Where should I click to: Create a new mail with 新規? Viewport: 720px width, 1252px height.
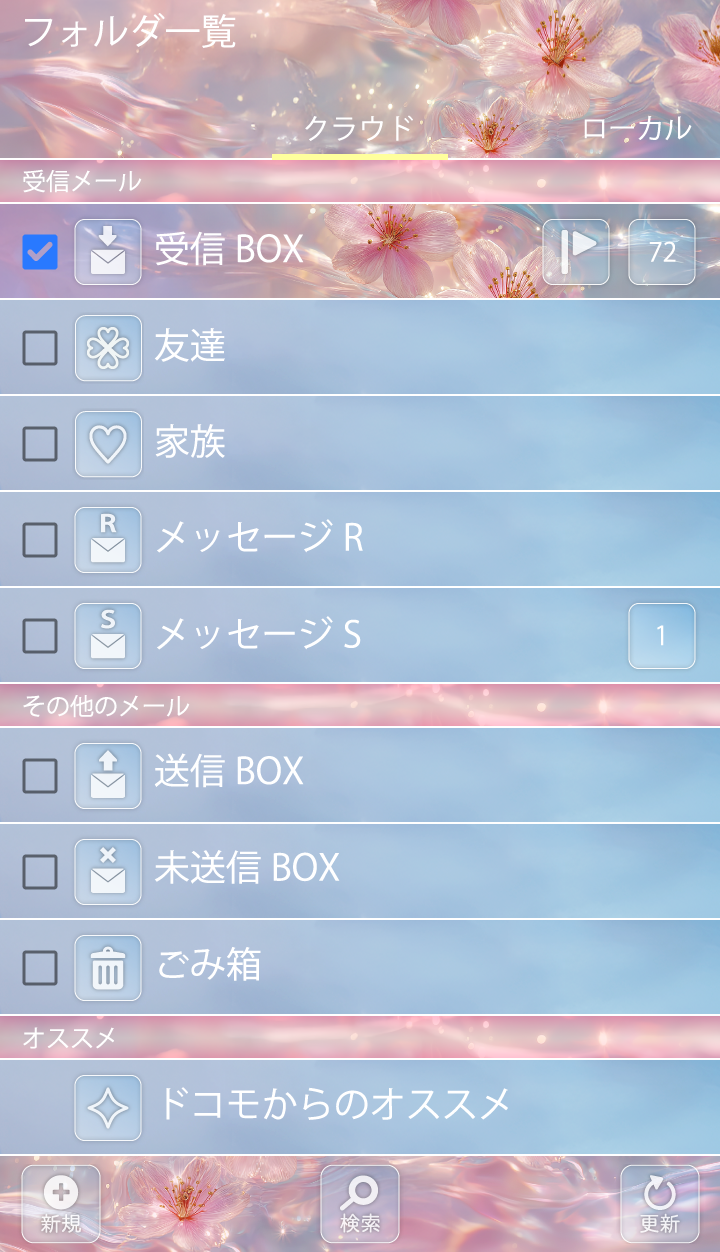61,1204
